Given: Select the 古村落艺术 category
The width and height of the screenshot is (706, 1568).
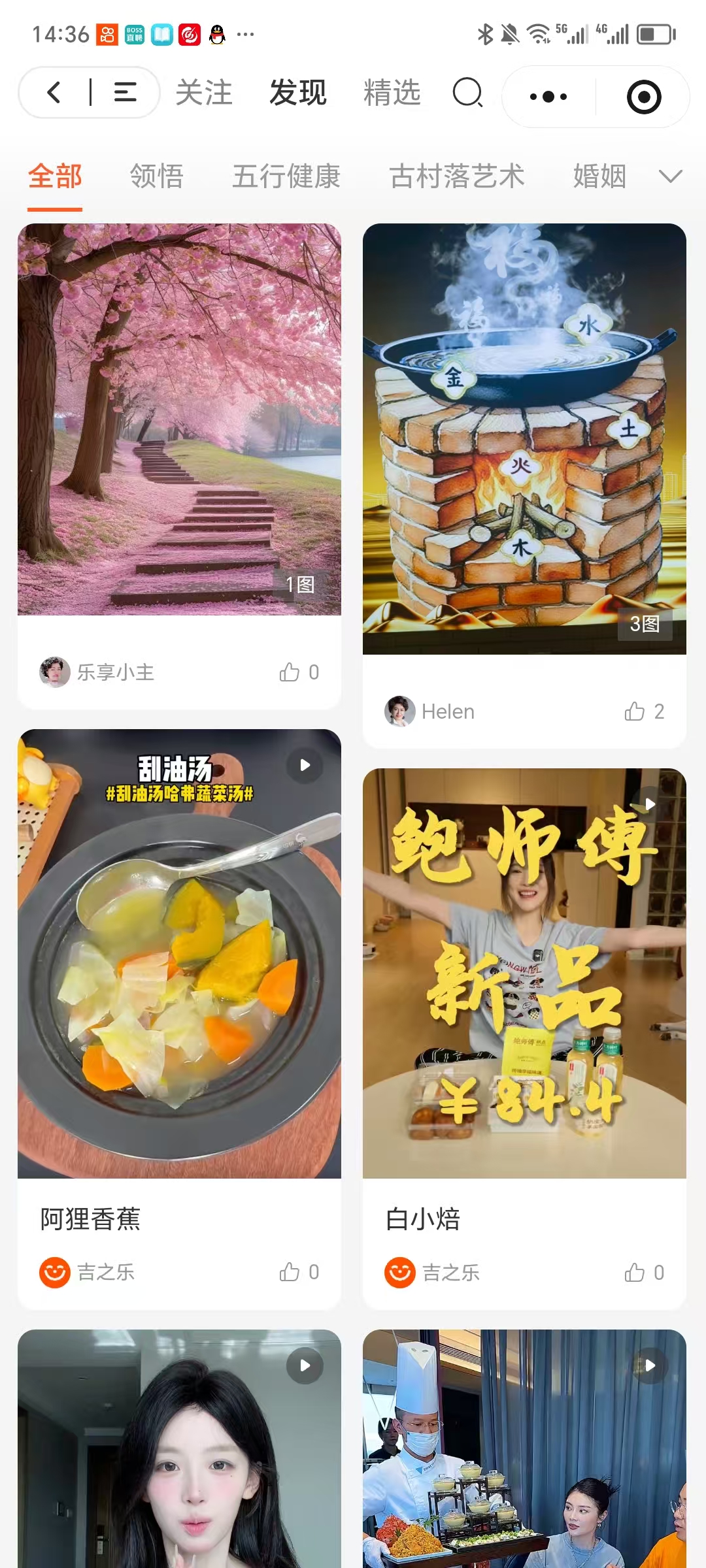Looking at the screenshot, I should click(457, 176).
